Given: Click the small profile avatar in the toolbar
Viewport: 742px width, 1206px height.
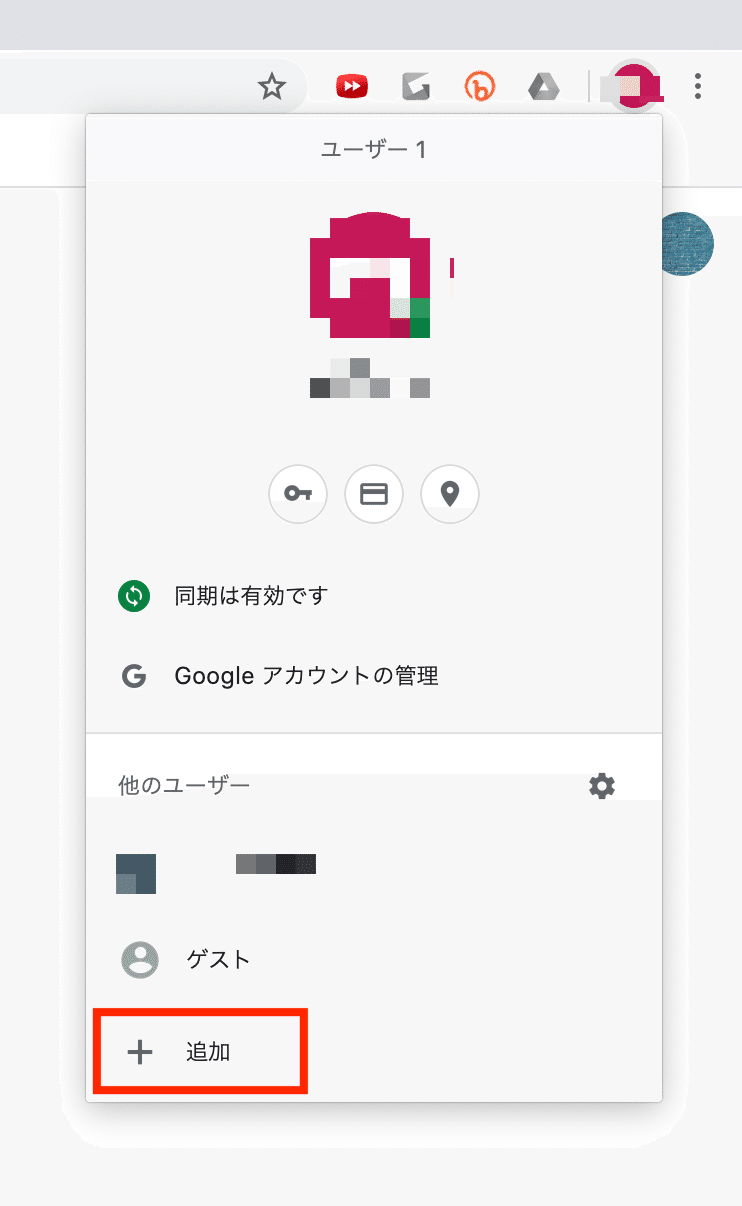Looking at the screenshot, I should [634, 87].
